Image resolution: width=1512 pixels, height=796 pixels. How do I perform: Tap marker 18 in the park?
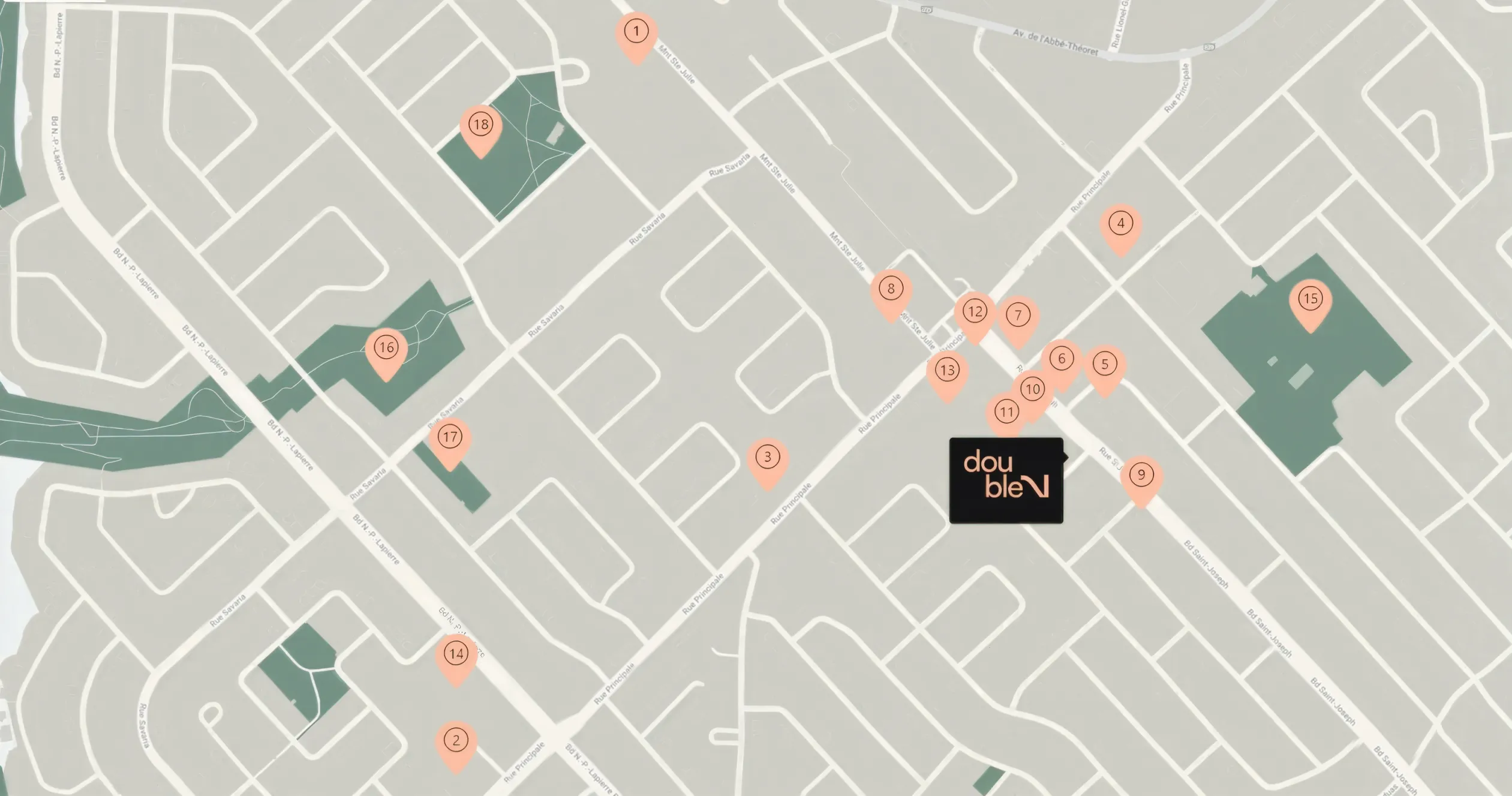pyautogui.click(x=481, y=126)
